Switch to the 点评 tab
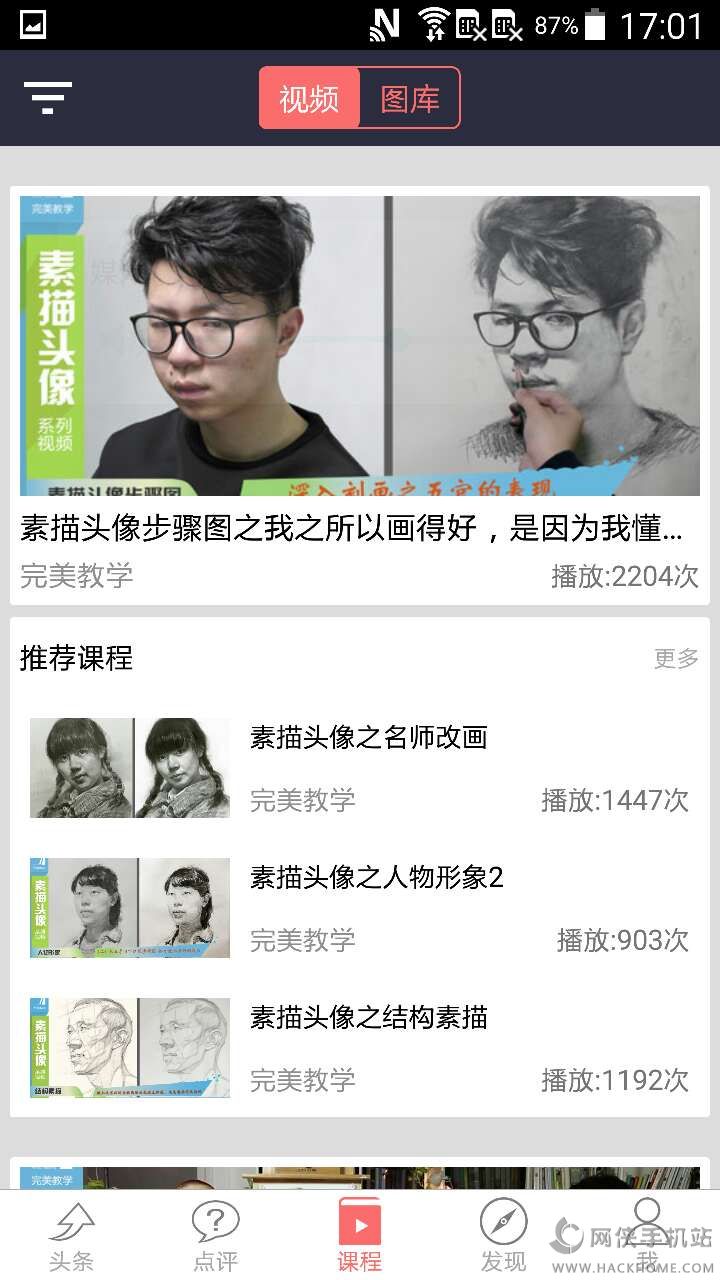The image size is (720, 1280). pyautogui.click(x=216, y=1235)
